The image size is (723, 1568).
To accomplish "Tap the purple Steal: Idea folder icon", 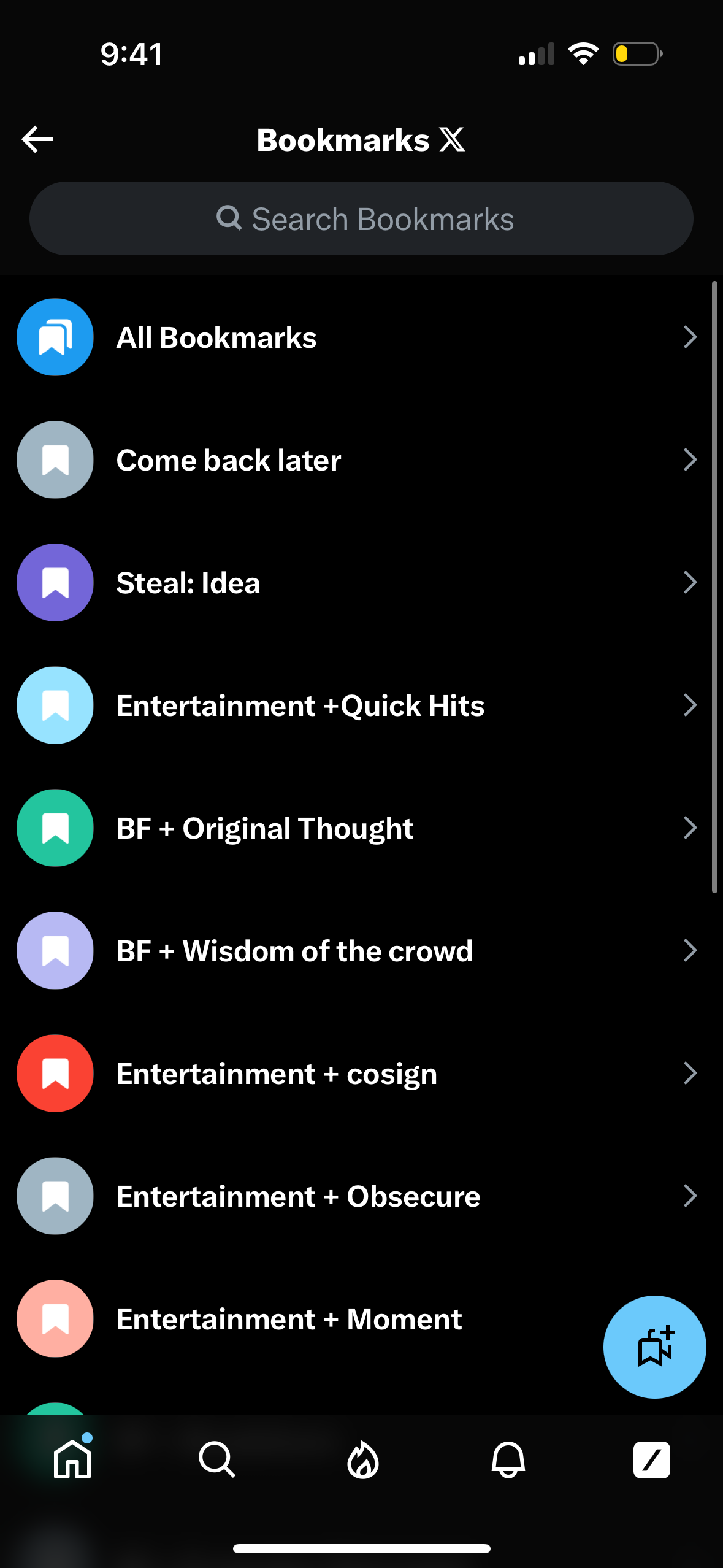I will (x=55, y=582).
